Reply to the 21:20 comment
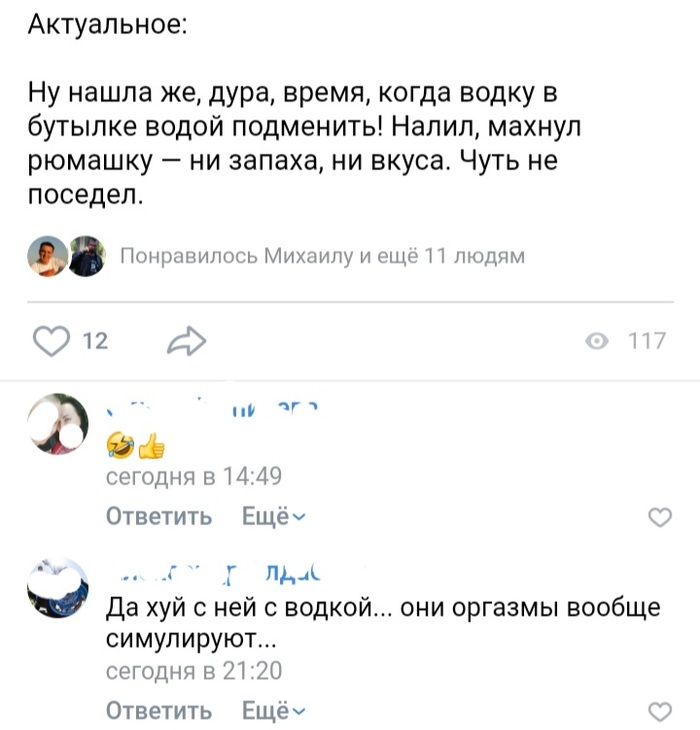700x730 pixels. (159, 710)
